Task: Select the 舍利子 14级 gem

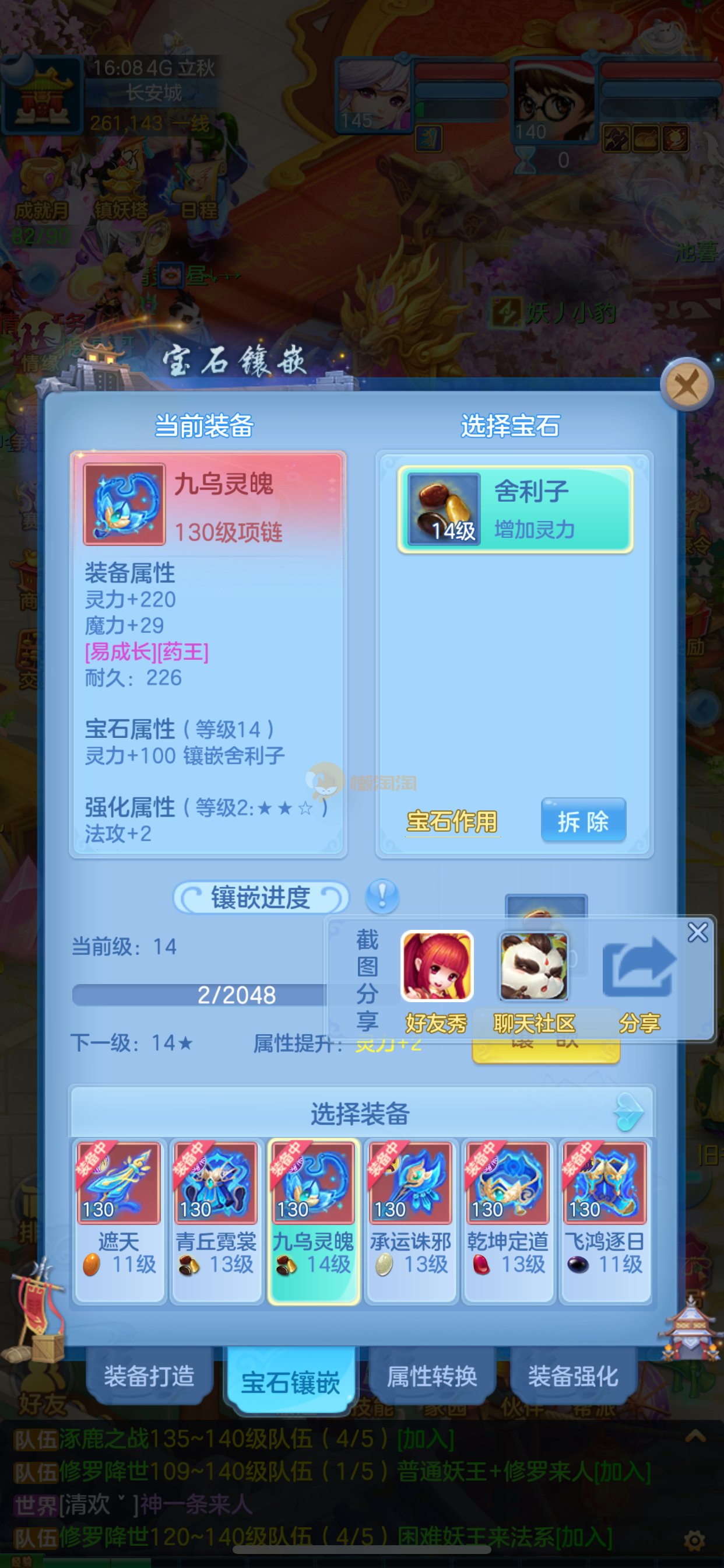Action: click(x=515, y=509)
